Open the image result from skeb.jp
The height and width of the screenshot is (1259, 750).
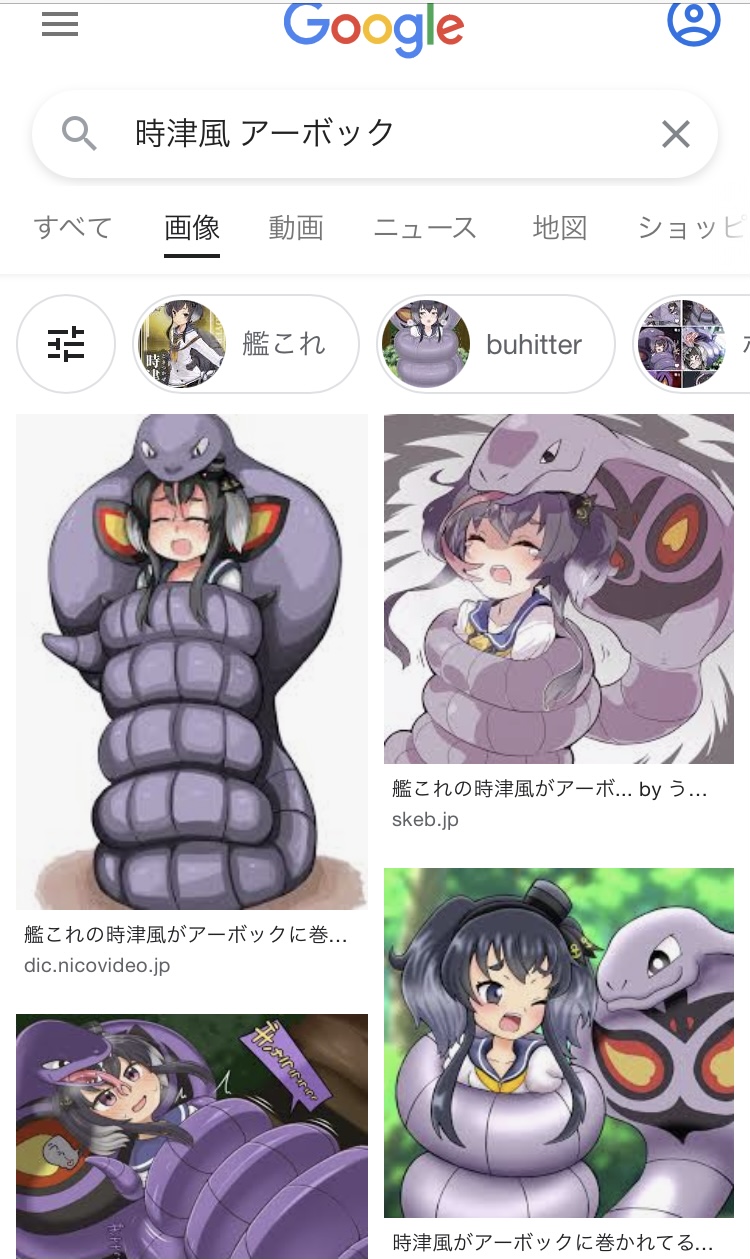point(559,589)
